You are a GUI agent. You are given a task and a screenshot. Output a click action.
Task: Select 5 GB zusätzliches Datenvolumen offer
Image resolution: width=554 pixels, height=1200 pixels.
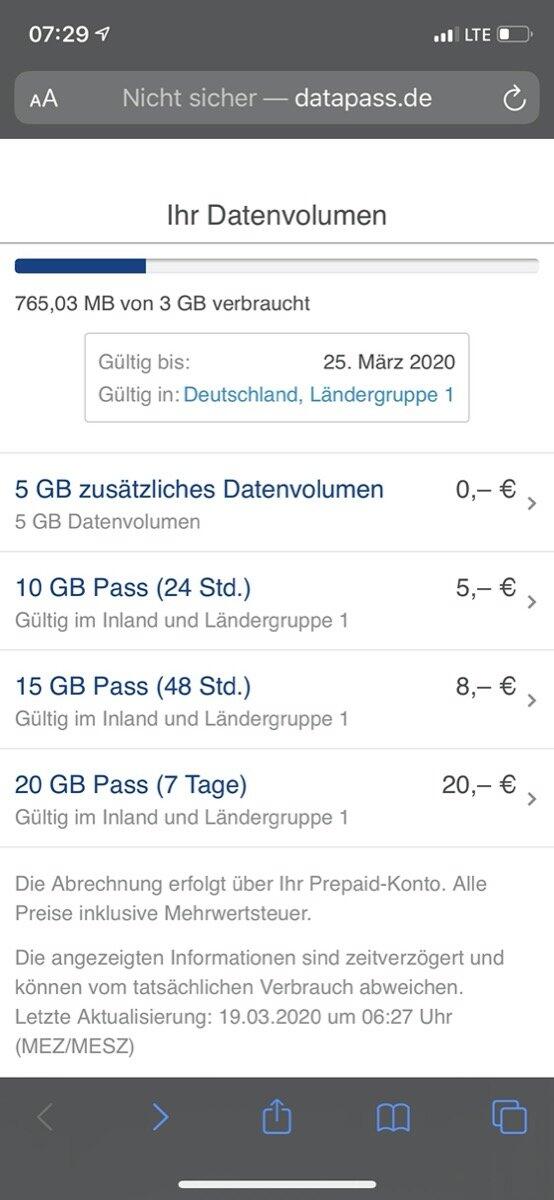[277, 503]
